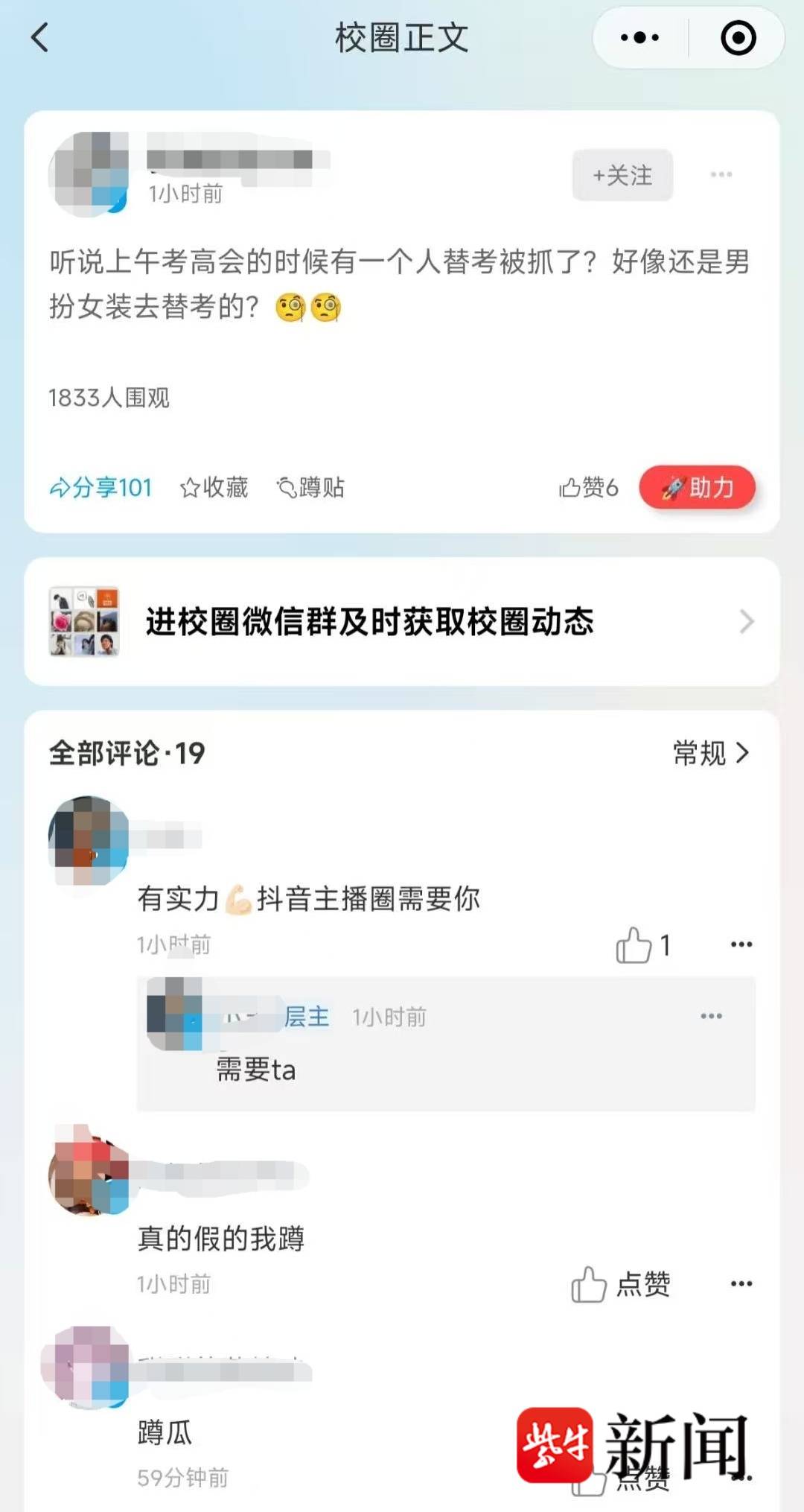The width and height of the screenshot is (804, 1512).
Task: Go back using the top-left arrow
Action: tap(41, 38)
